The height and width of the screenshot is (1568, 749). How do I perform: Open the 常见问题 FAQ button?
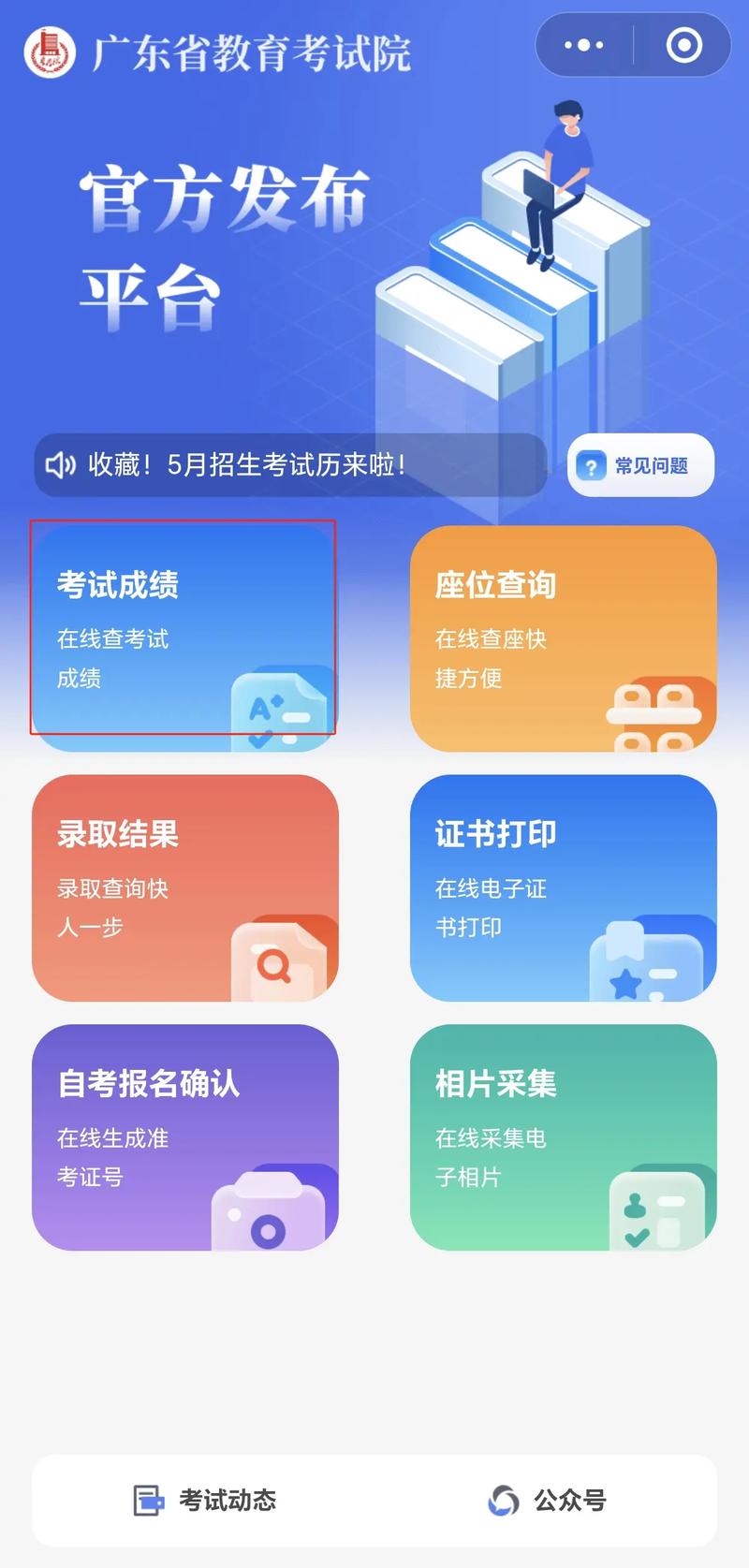click(640, 465)
